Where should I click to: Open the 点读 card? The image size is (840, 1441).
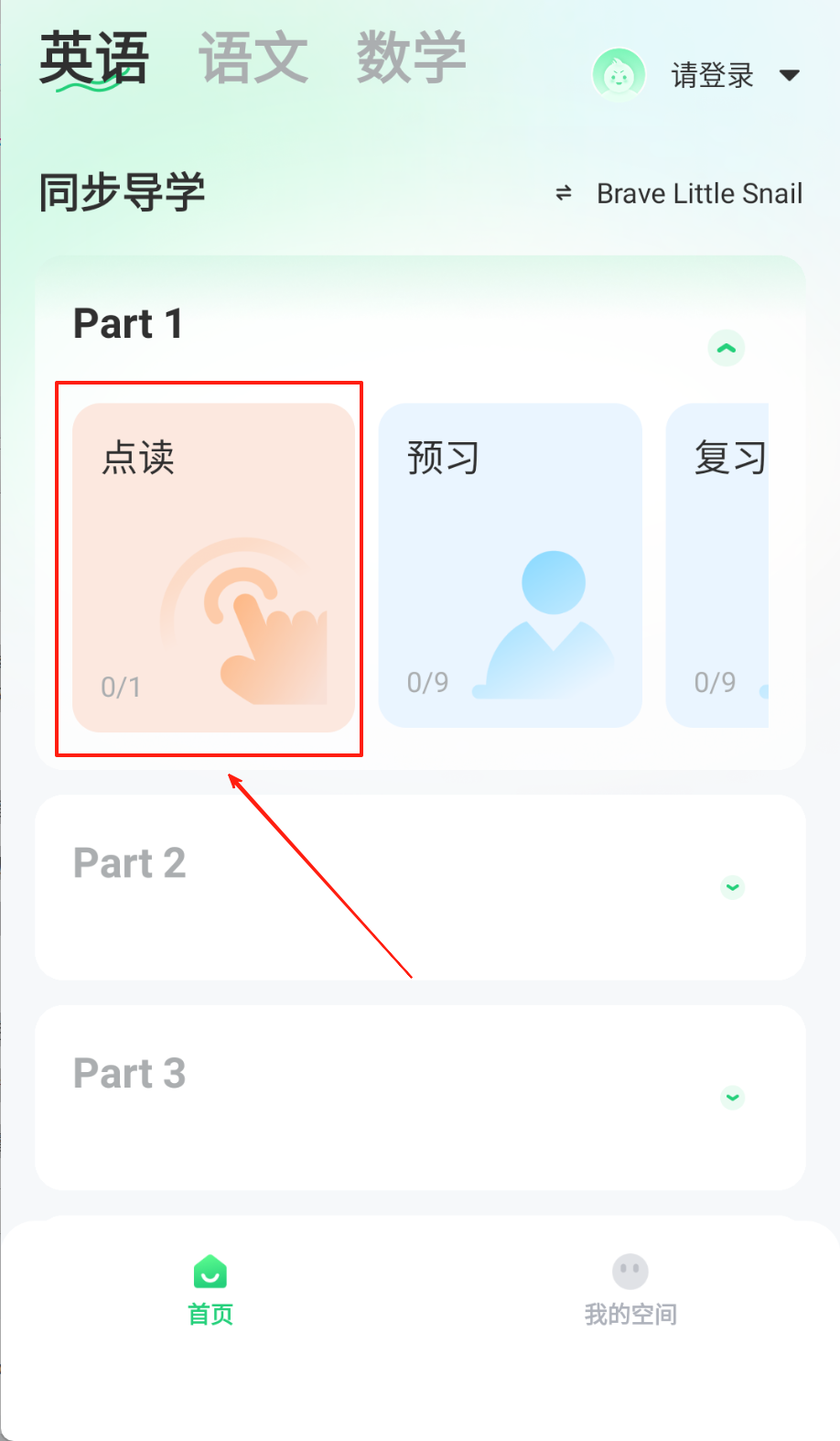point(213,568)
